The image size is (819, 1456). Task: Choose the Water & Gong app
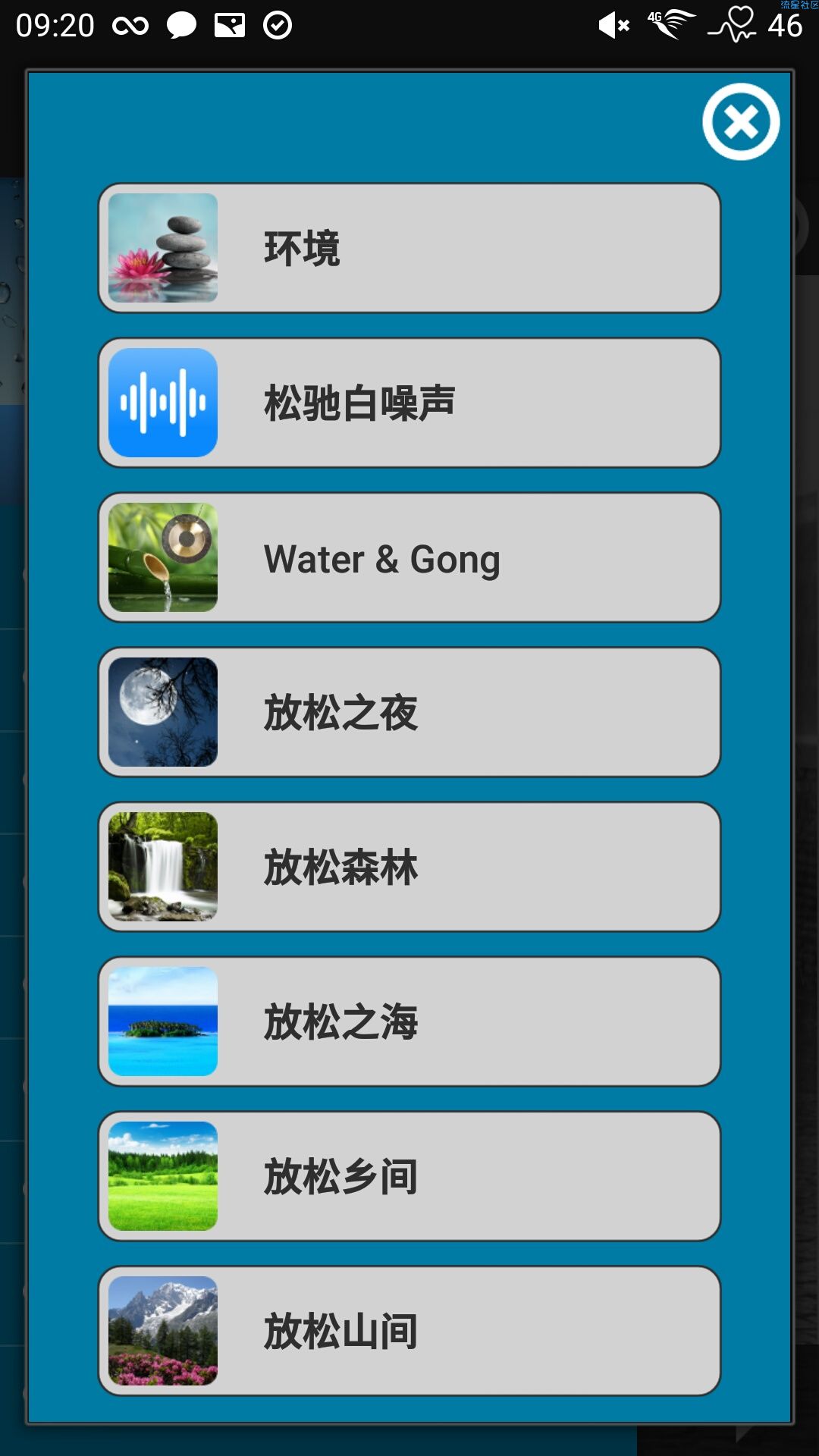click(x=409, y=557)
